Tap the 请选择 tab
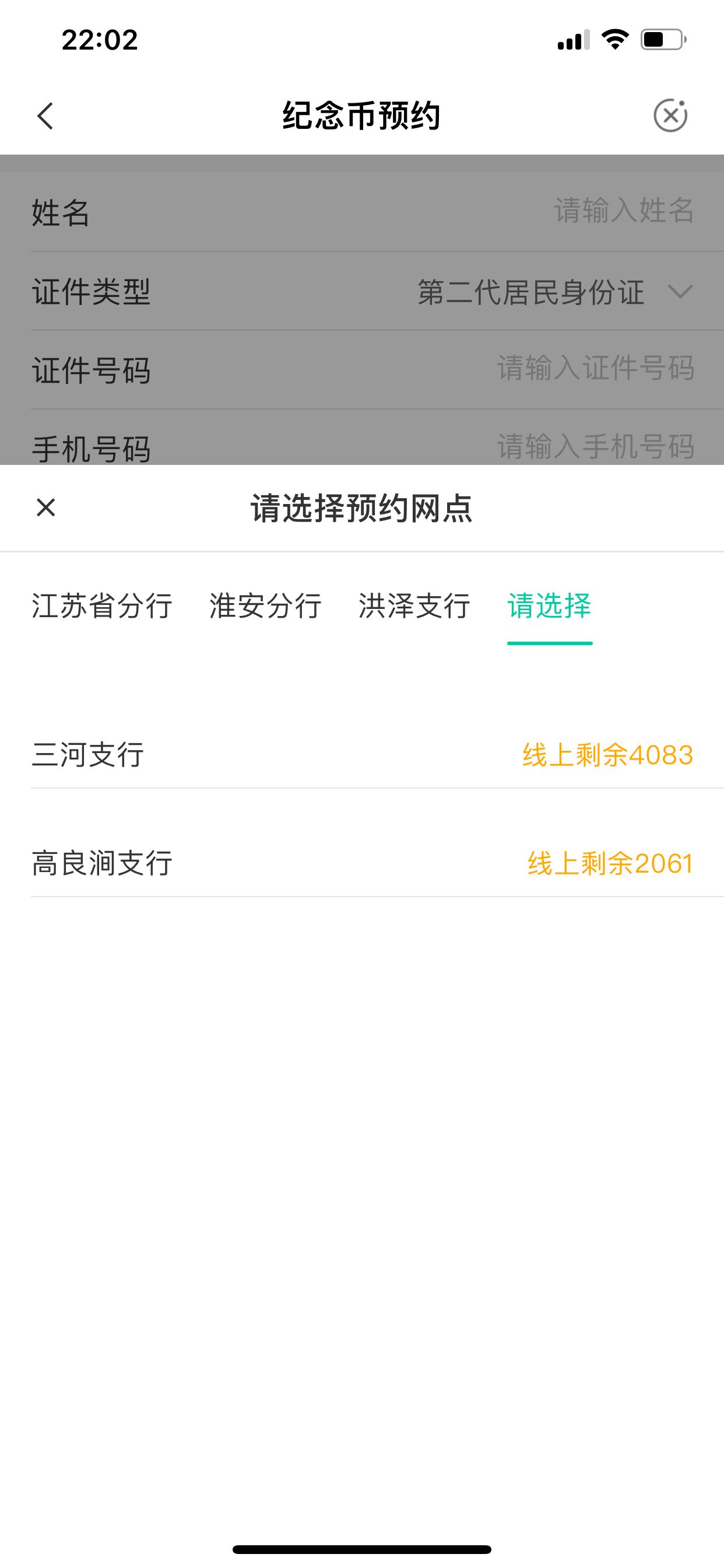This screenshot has width=724, height=1568. tap(549, 605)
